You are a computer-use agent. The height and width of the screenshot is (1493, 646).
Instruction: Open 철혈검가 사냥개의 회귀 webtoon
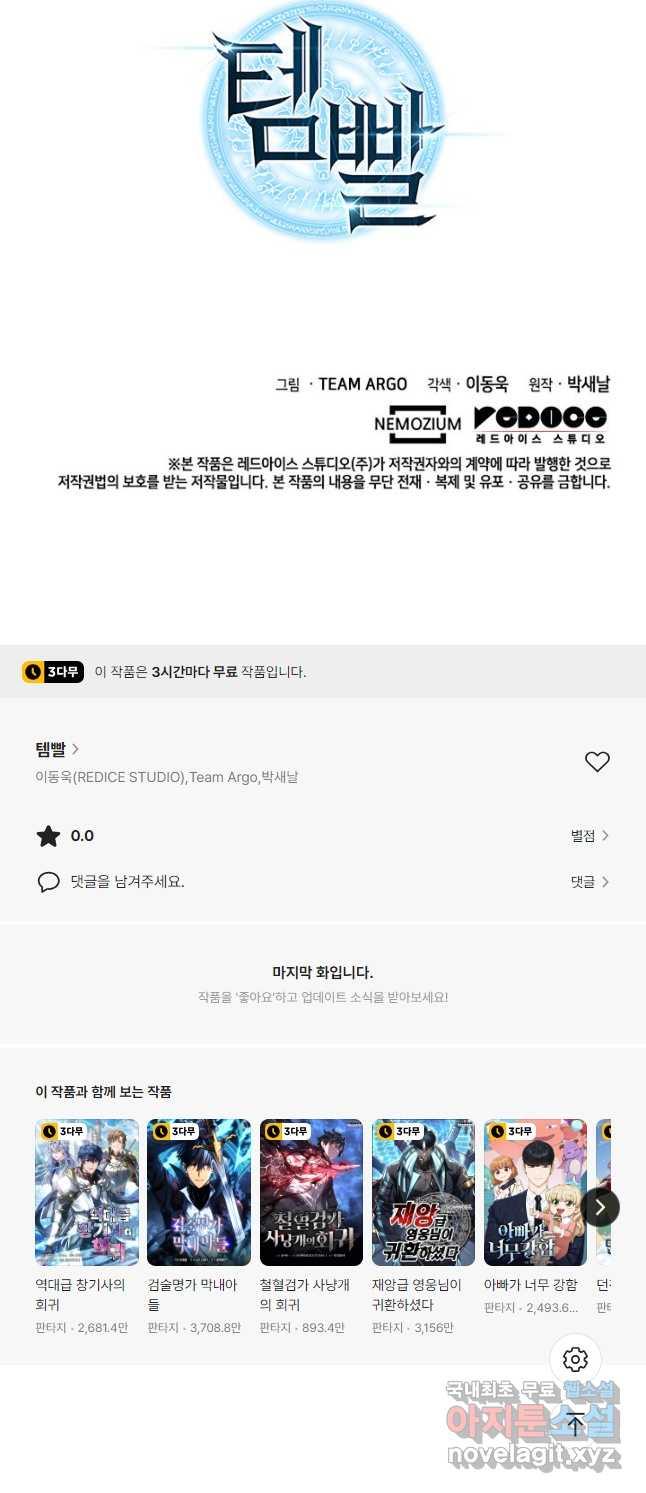point(311,1192)
